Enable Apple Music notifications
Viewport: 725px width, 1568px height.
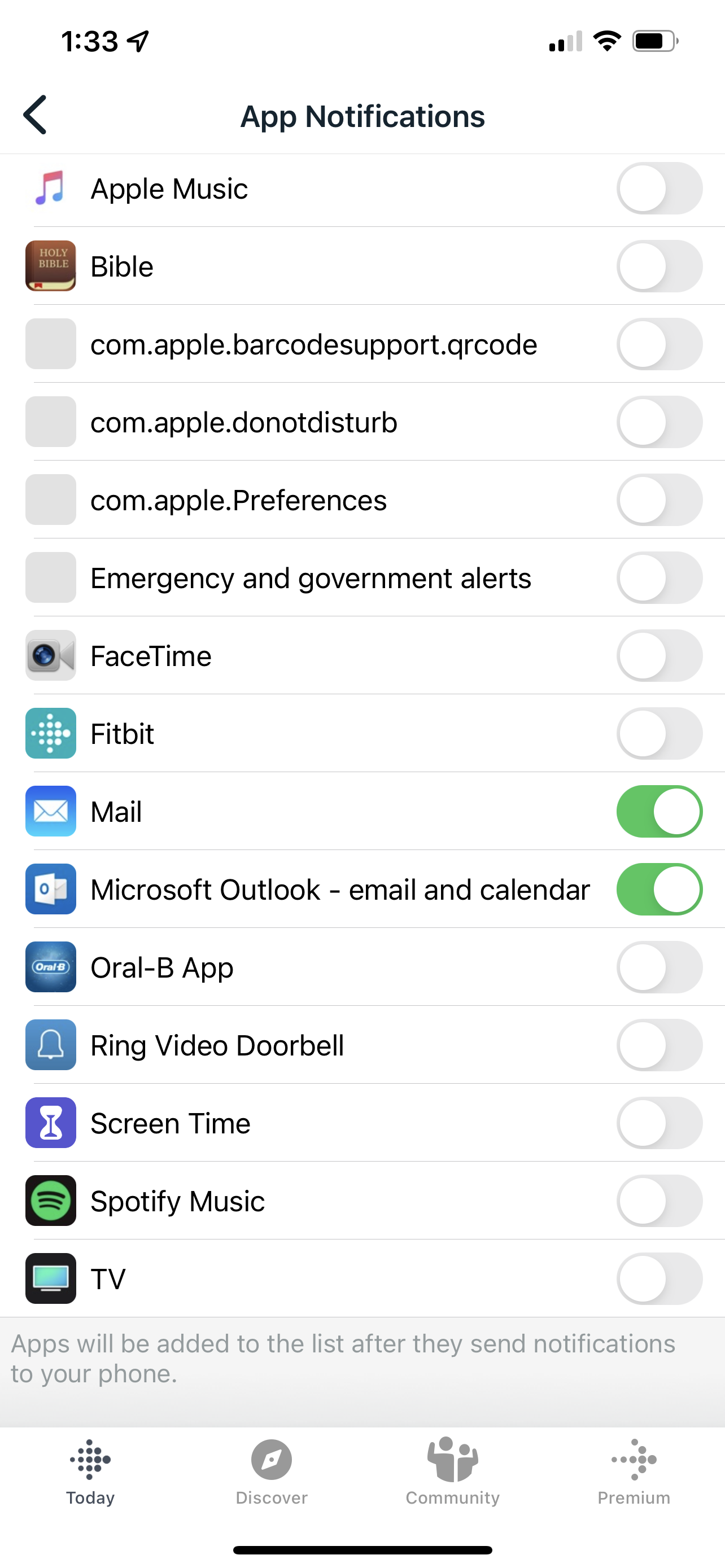[x=658, y=189]
